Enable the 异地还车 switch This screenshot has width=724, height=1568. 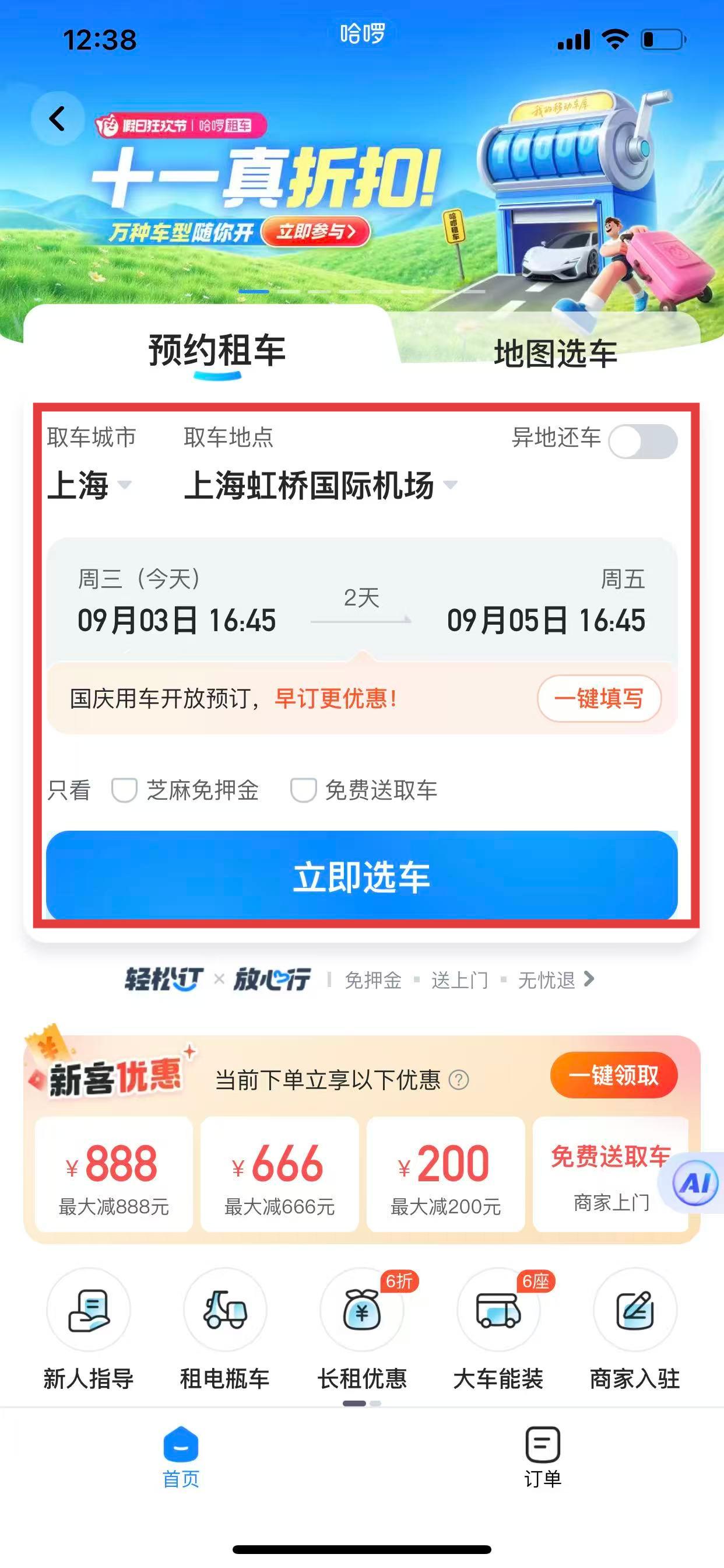(x=642, y=440)
